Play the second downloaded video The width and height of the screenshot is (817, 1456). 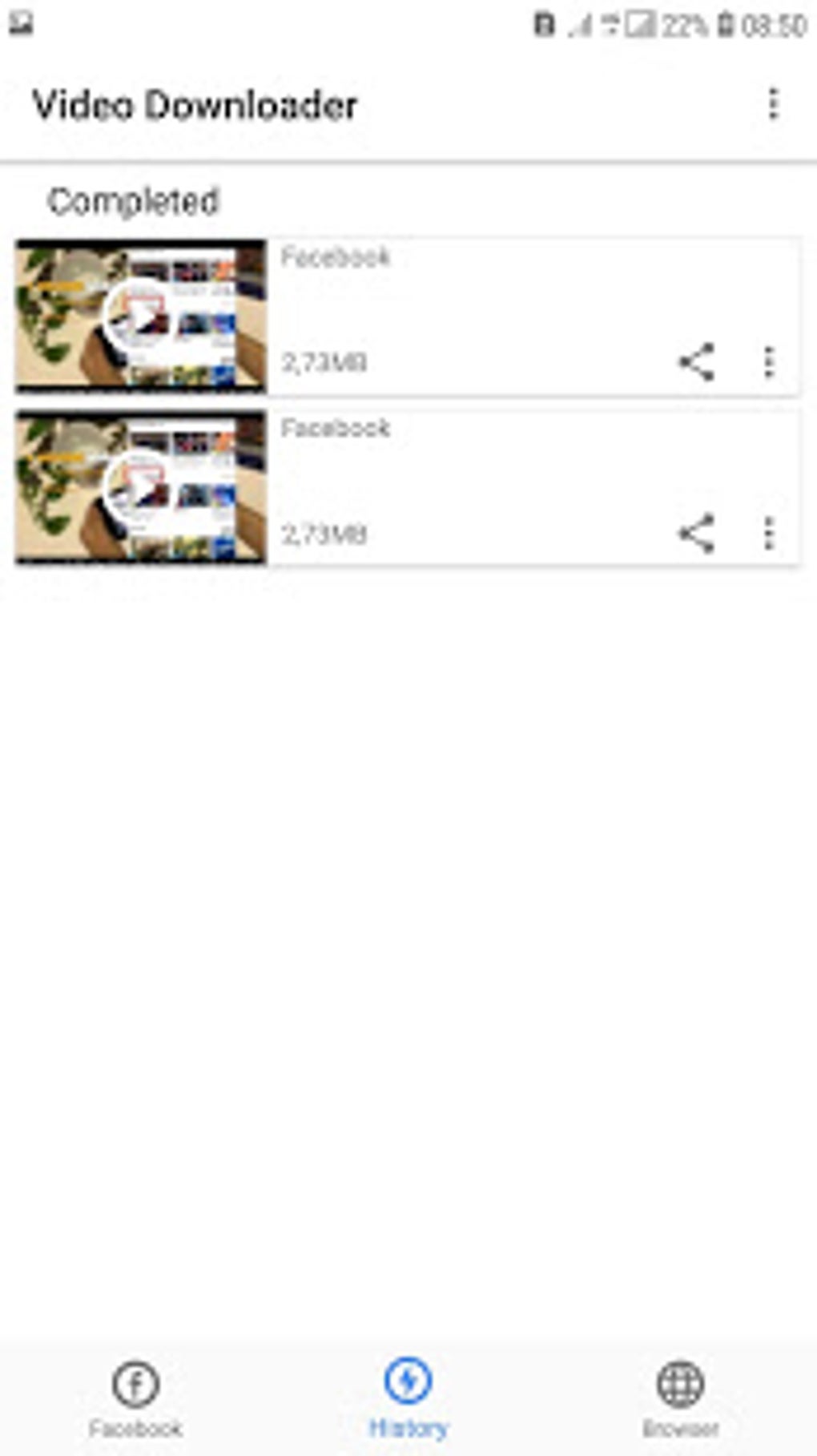(140, 487)
